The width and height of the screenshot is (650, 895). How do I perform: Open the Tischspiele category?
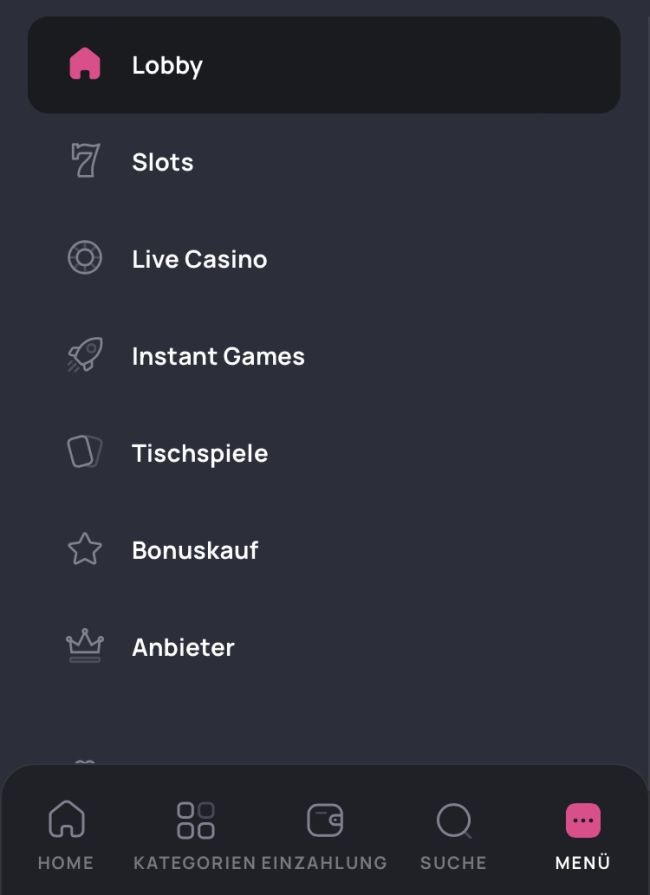click(x=199, y=453)
